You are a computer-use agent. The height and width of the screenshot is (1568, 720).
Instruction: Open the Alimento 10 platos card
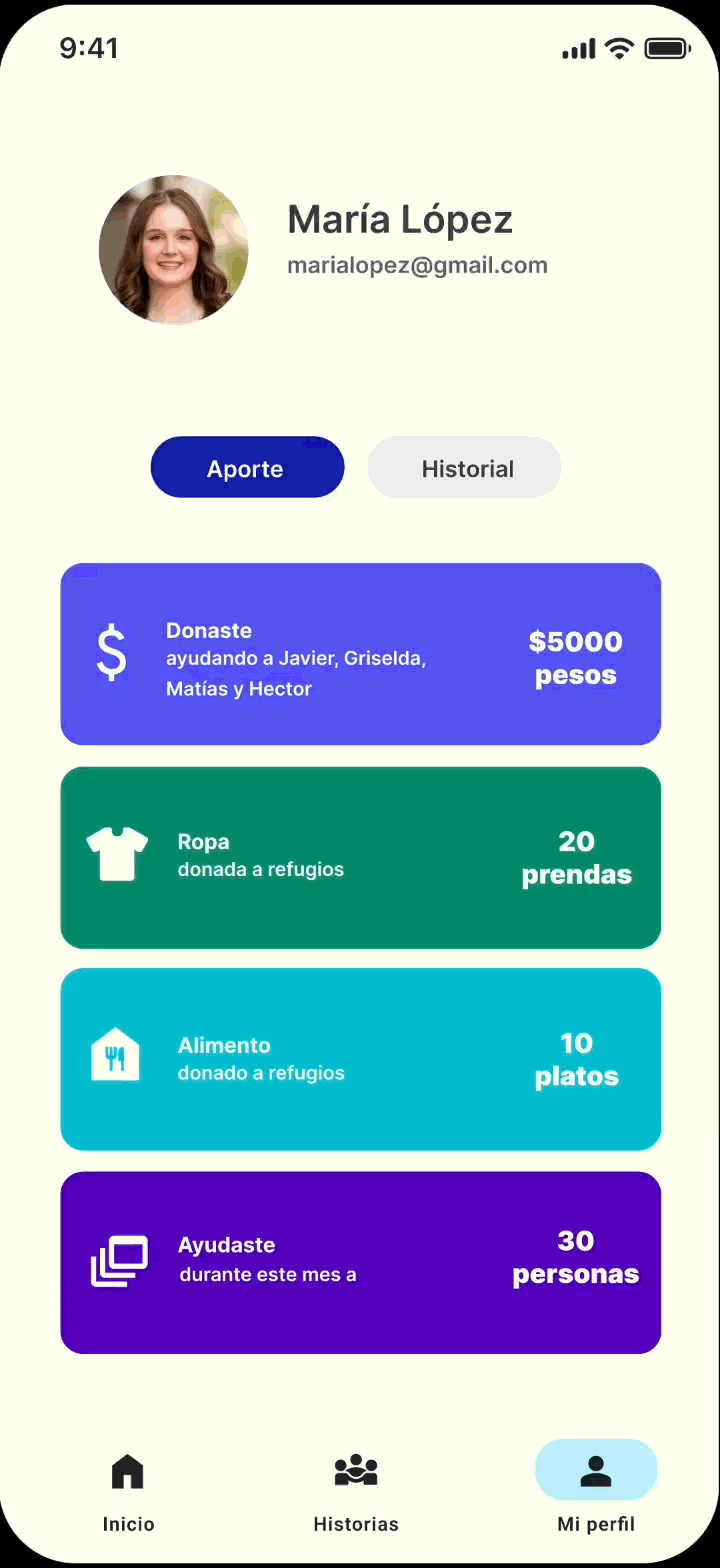coord(360,1059)
